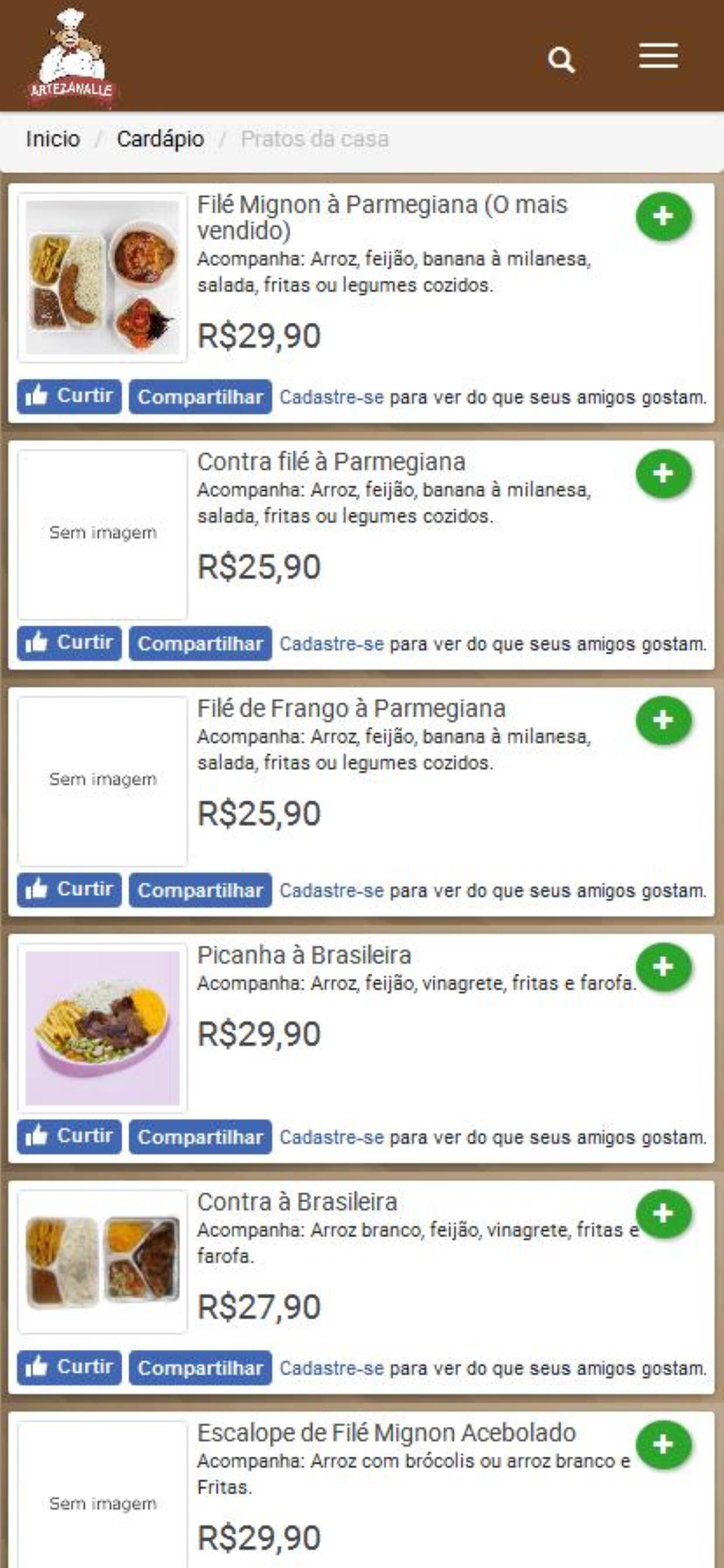View the Filé Mignon à Parmegiana photo
Image resolution: width=724 pixels, height=1568 pixels.
click(103, 277)
